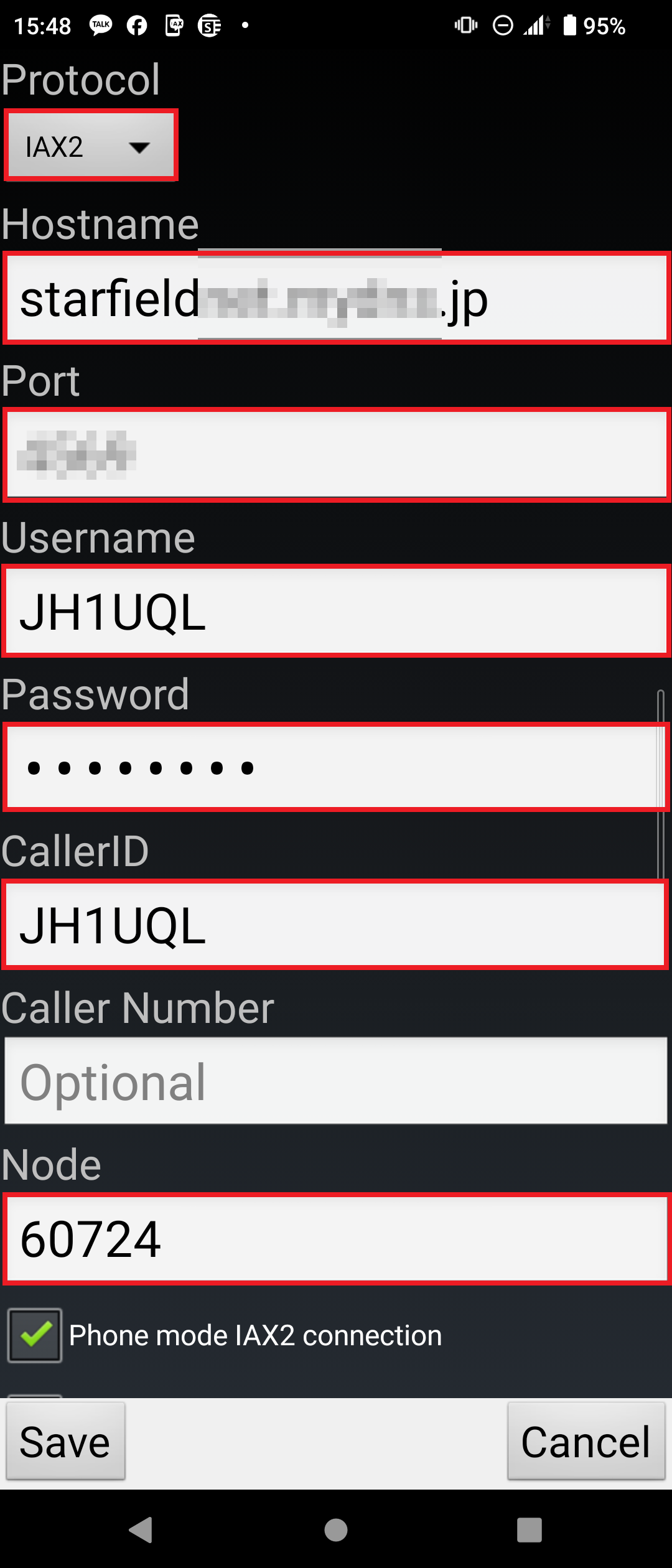Save the connection settings
Image resolution: width=672 pixels, height=1568 pixels.
[65, 1442]
